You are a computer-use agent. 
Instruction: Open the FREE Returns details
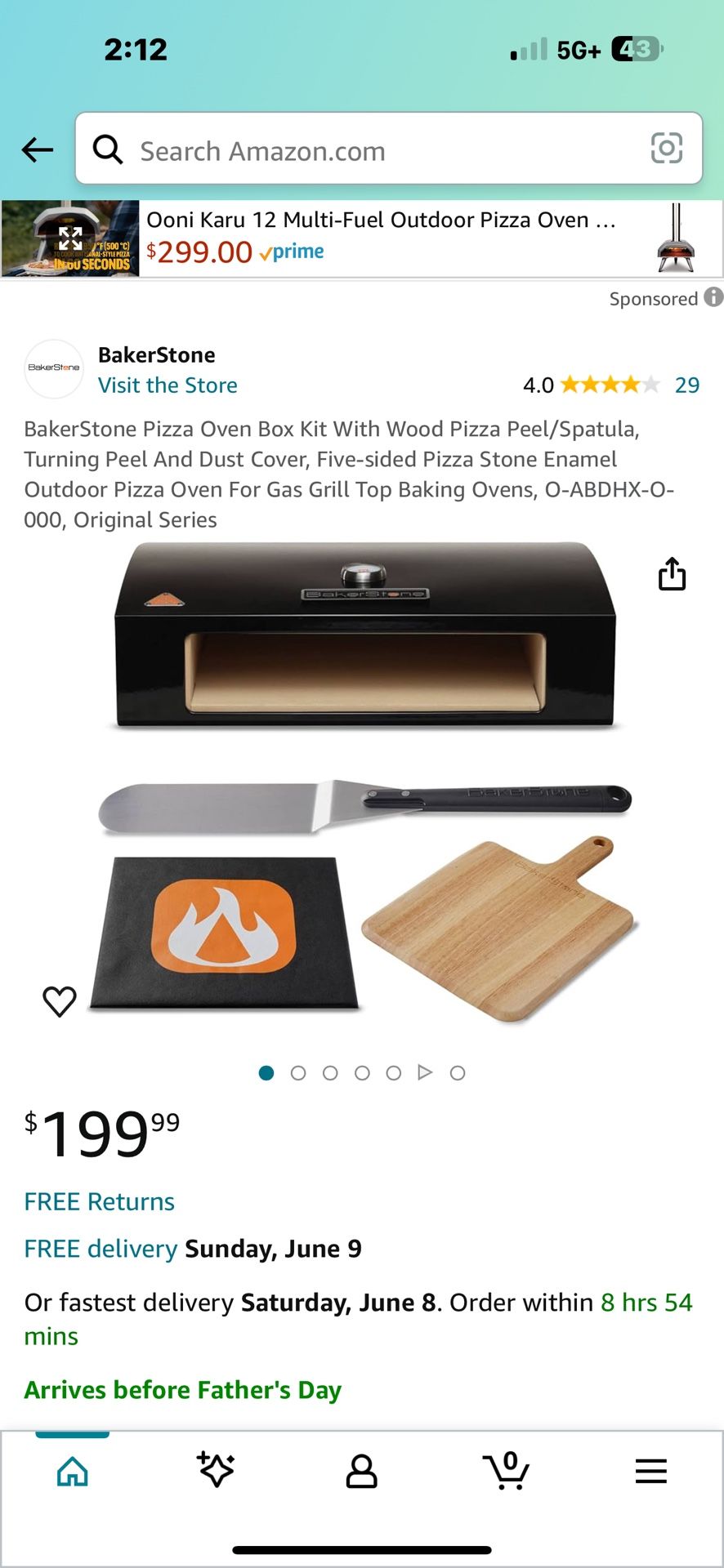pos(99,1202)
